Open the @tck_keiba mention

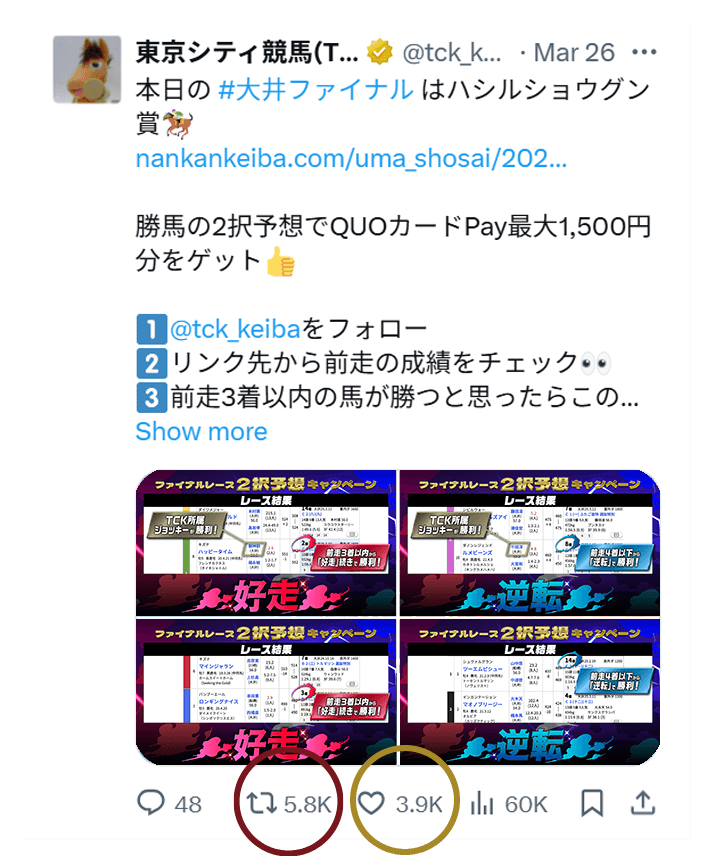(235, 329)
